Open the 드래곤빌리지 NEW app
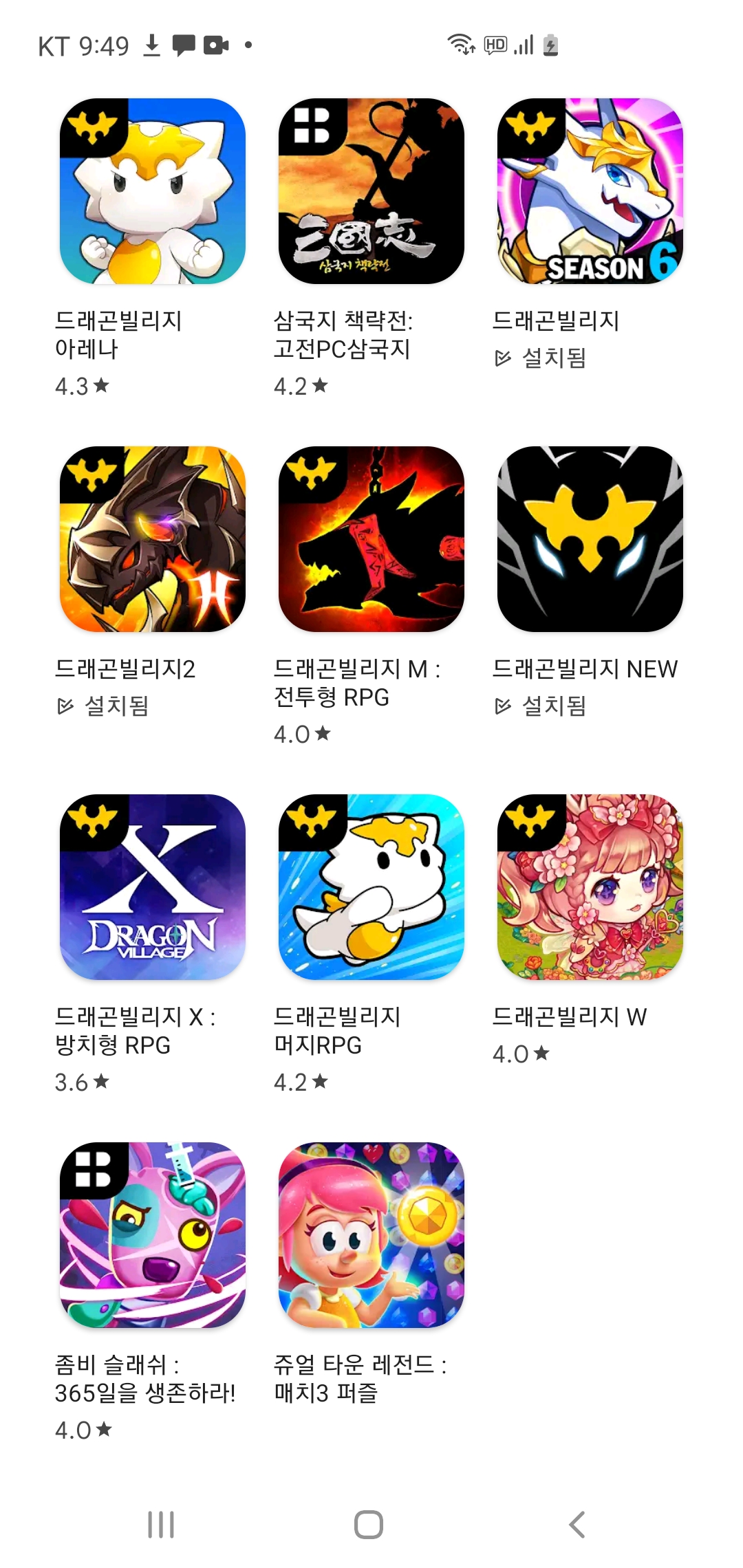Image resolution: width=743 pixels, height=1568 pixels. (x=590, y=539)
